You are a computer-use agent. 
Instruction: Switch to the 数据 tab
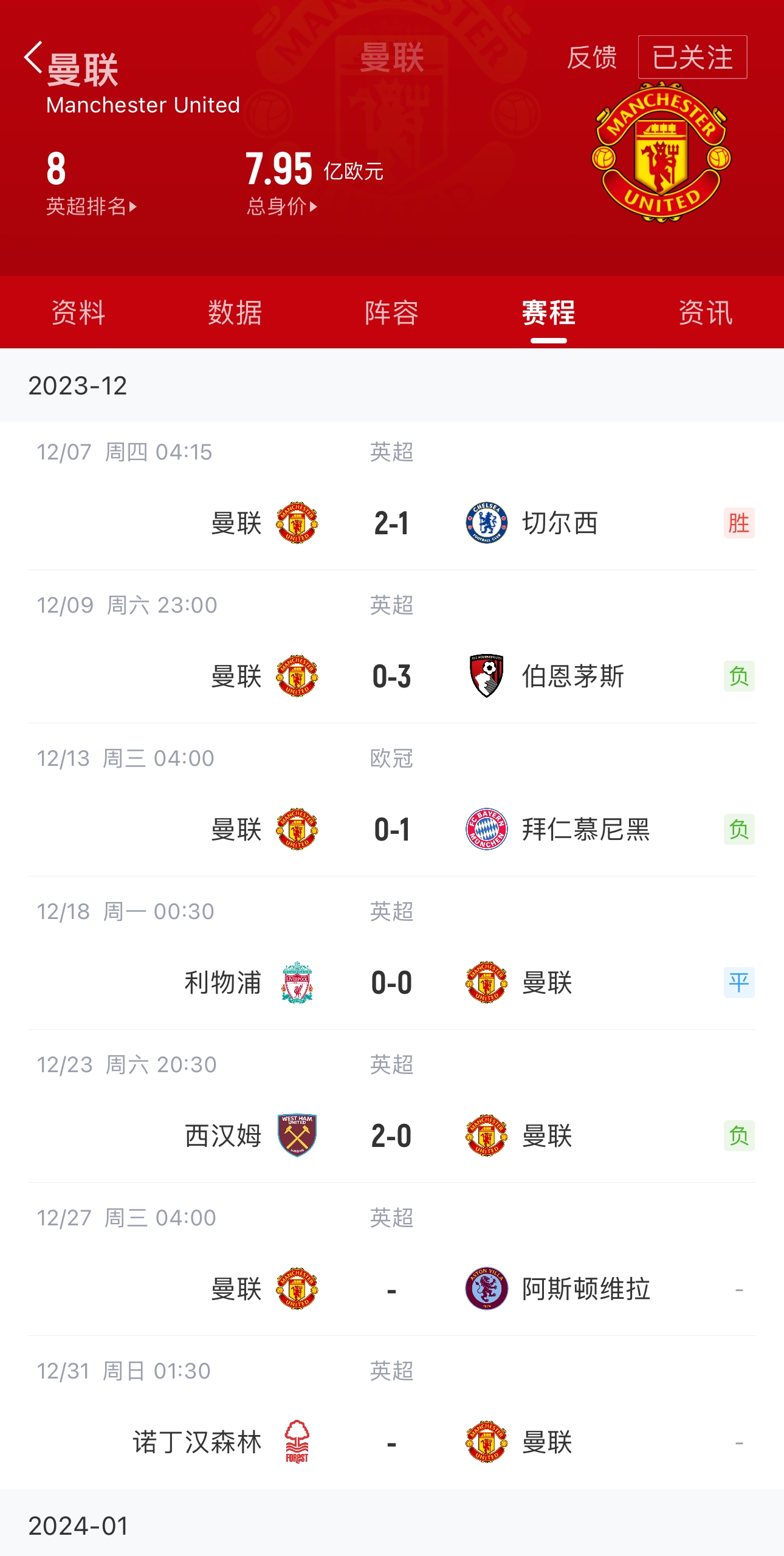235,313
